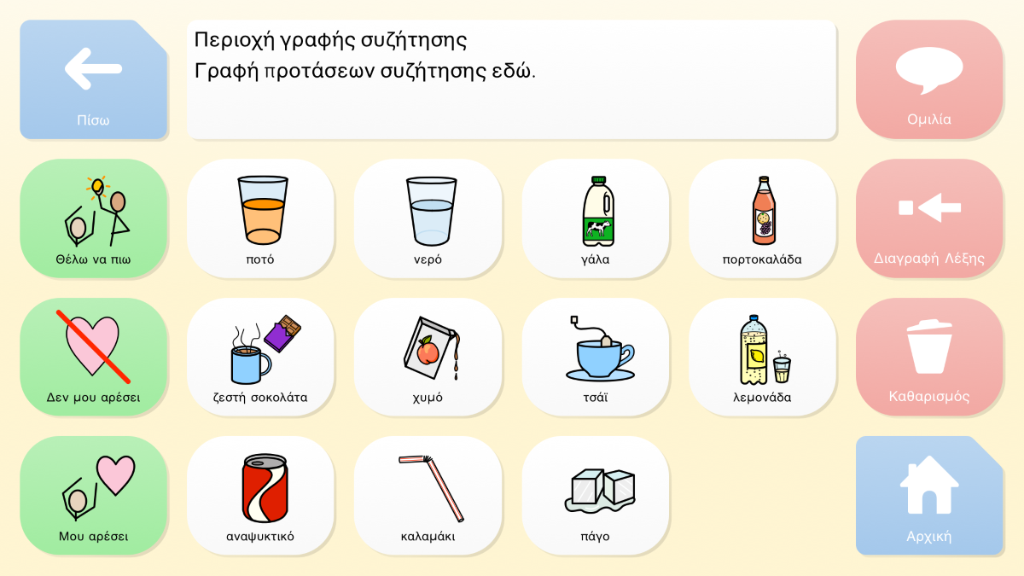Pick the λεμονάδα tile
The width and height of the screenshot is (1024, 576).
tap(762, 357)
